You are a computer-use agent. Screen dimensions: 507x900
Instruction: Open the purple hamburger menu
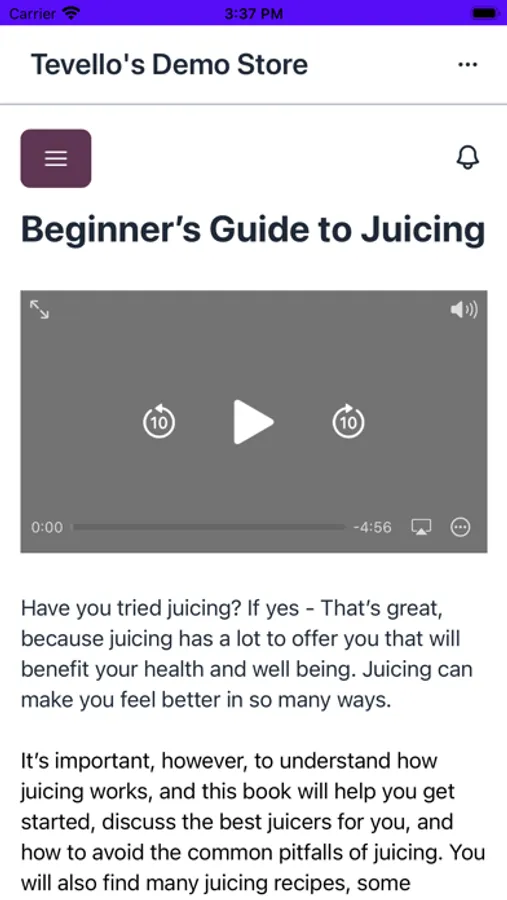click(56, 158)
